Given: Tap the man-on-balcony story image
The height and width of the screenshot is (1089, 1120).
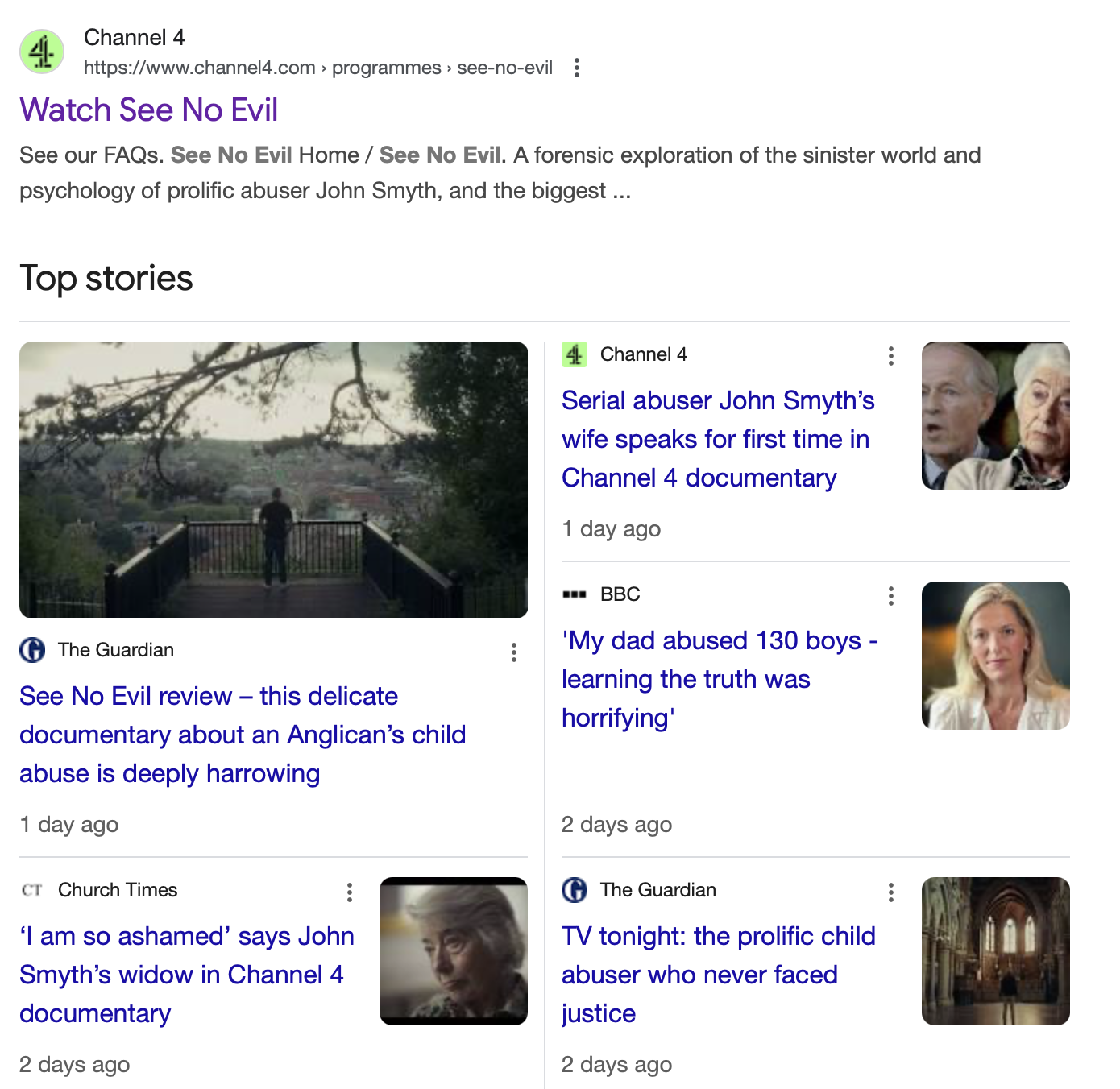Looking at the screenshot, I should tap(273, 479).
